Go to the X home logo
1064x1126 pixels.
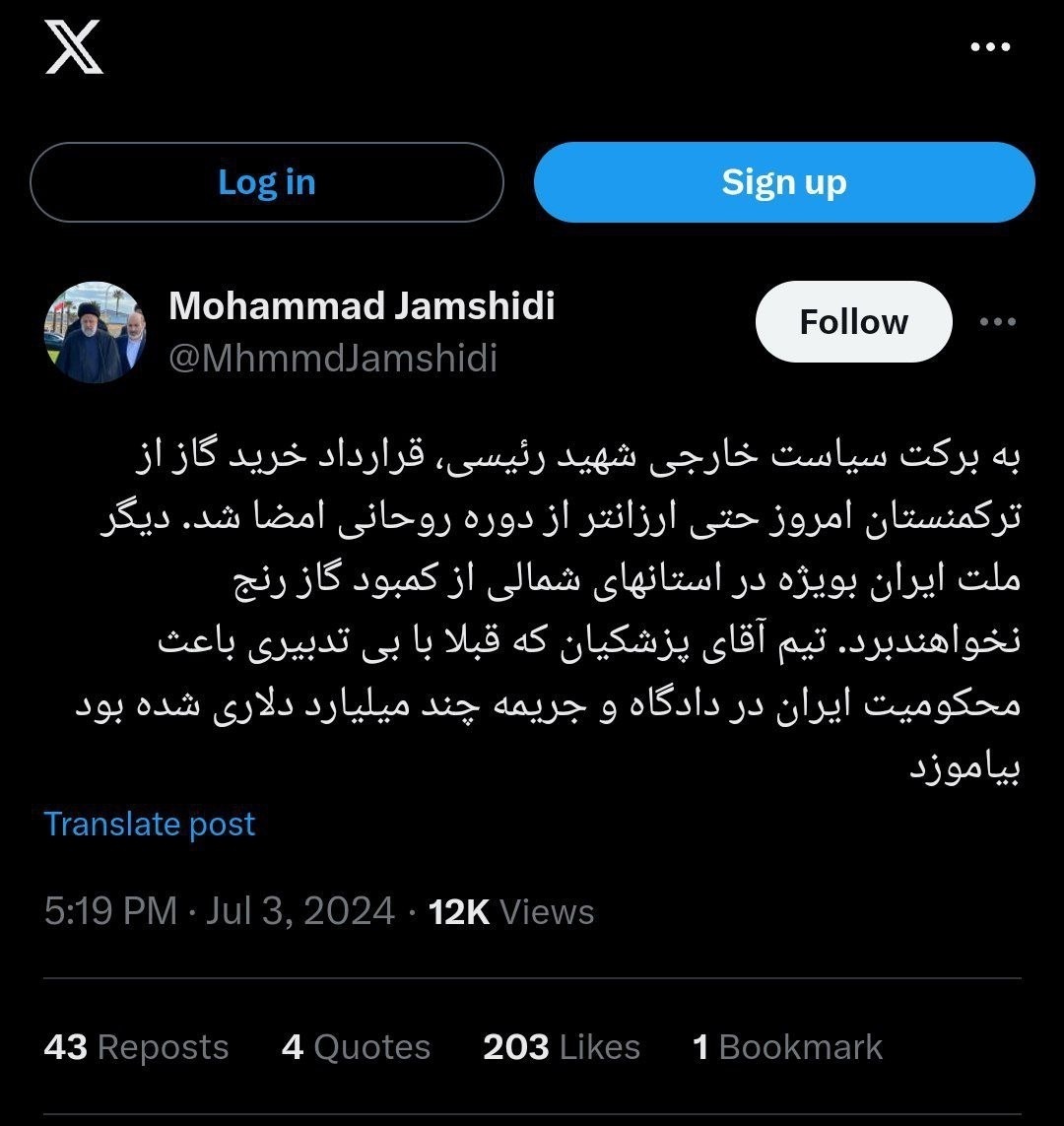pyautogui.click(x=74, y=48)
